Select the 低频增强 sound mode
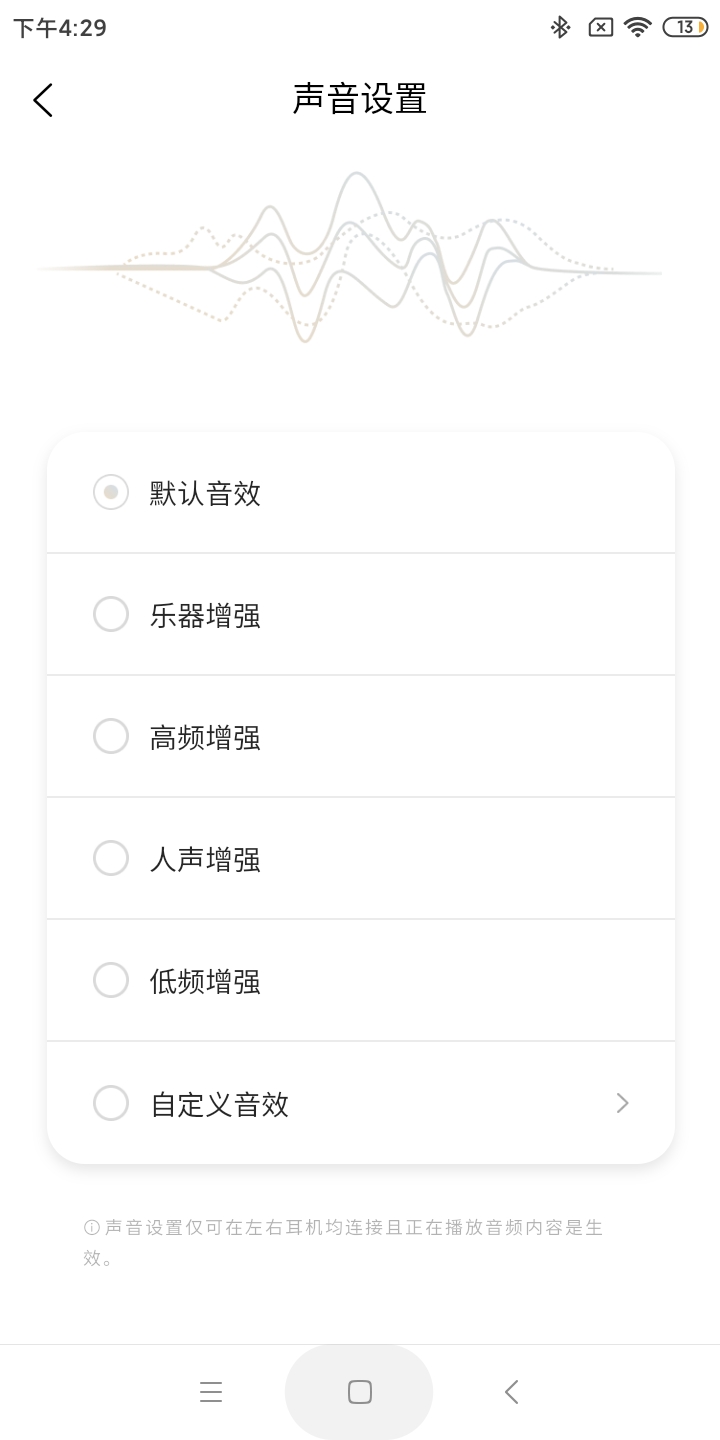720x1440 pixels. click(111, 980)
